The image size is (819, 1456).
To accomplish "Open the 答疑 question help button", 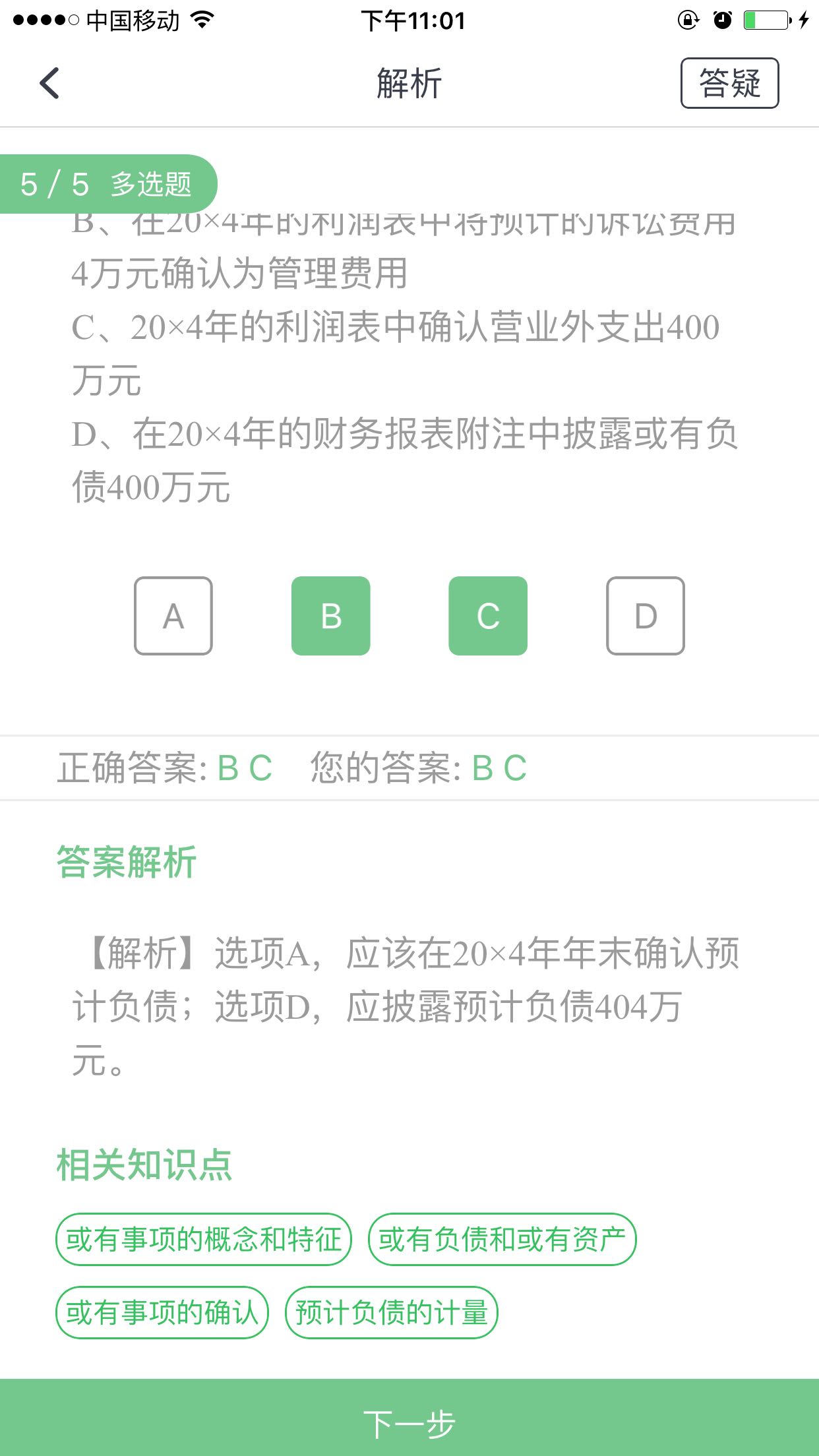I will (x=731, y=82).
